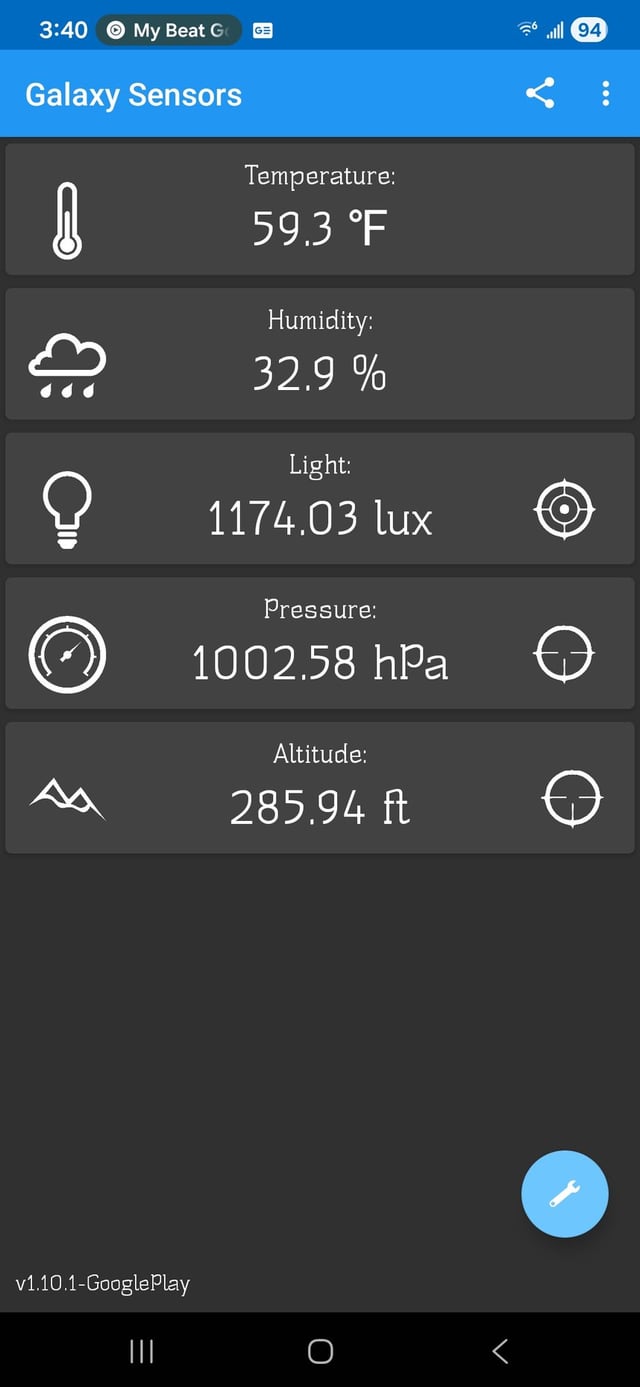Open the wrench settings floating button
The image size is (640, 1387).
pos(564,1194)
